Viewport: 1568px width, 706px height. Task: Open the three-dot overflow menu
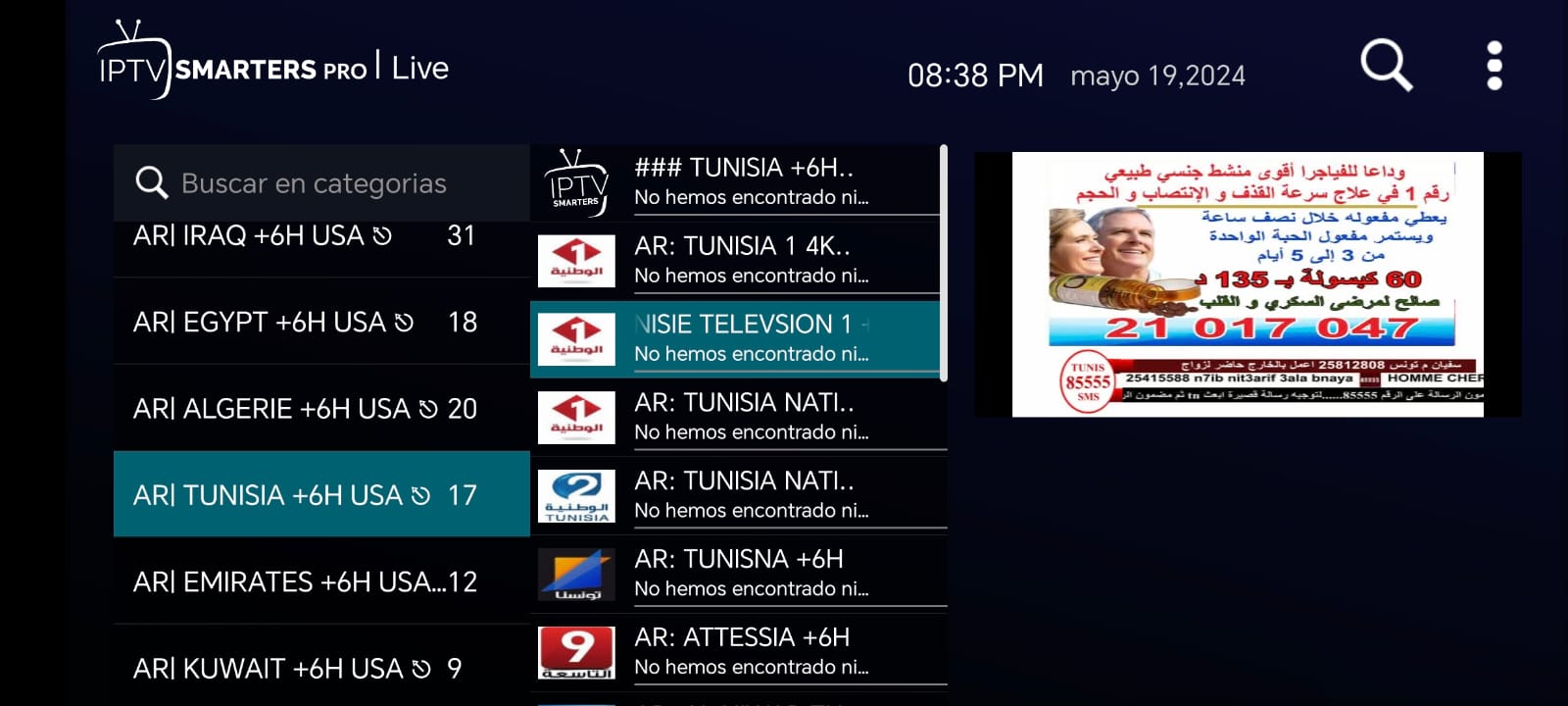tap(1494, 66)
